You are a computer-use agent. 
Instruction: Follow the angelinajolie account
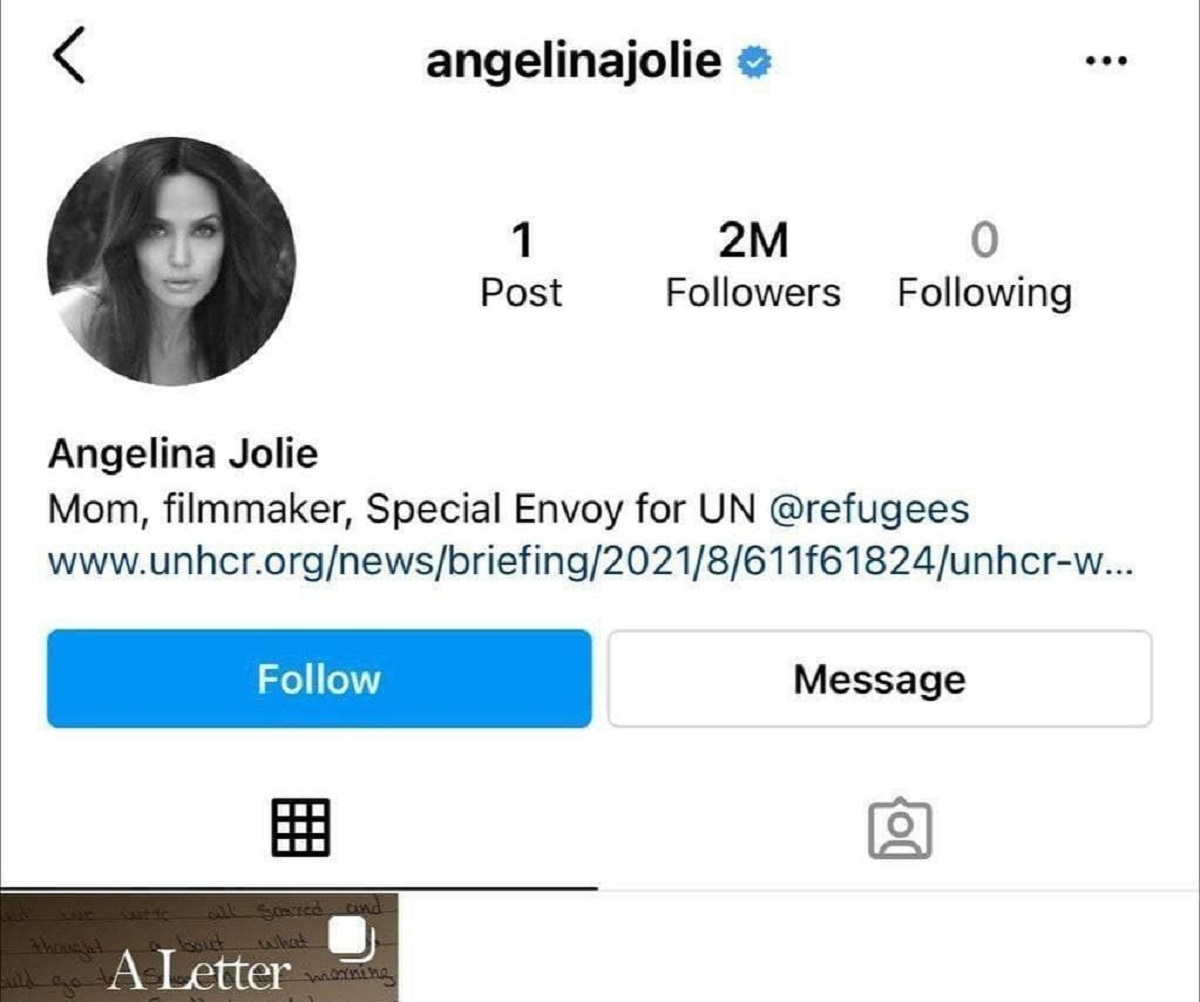coord(319,679)
